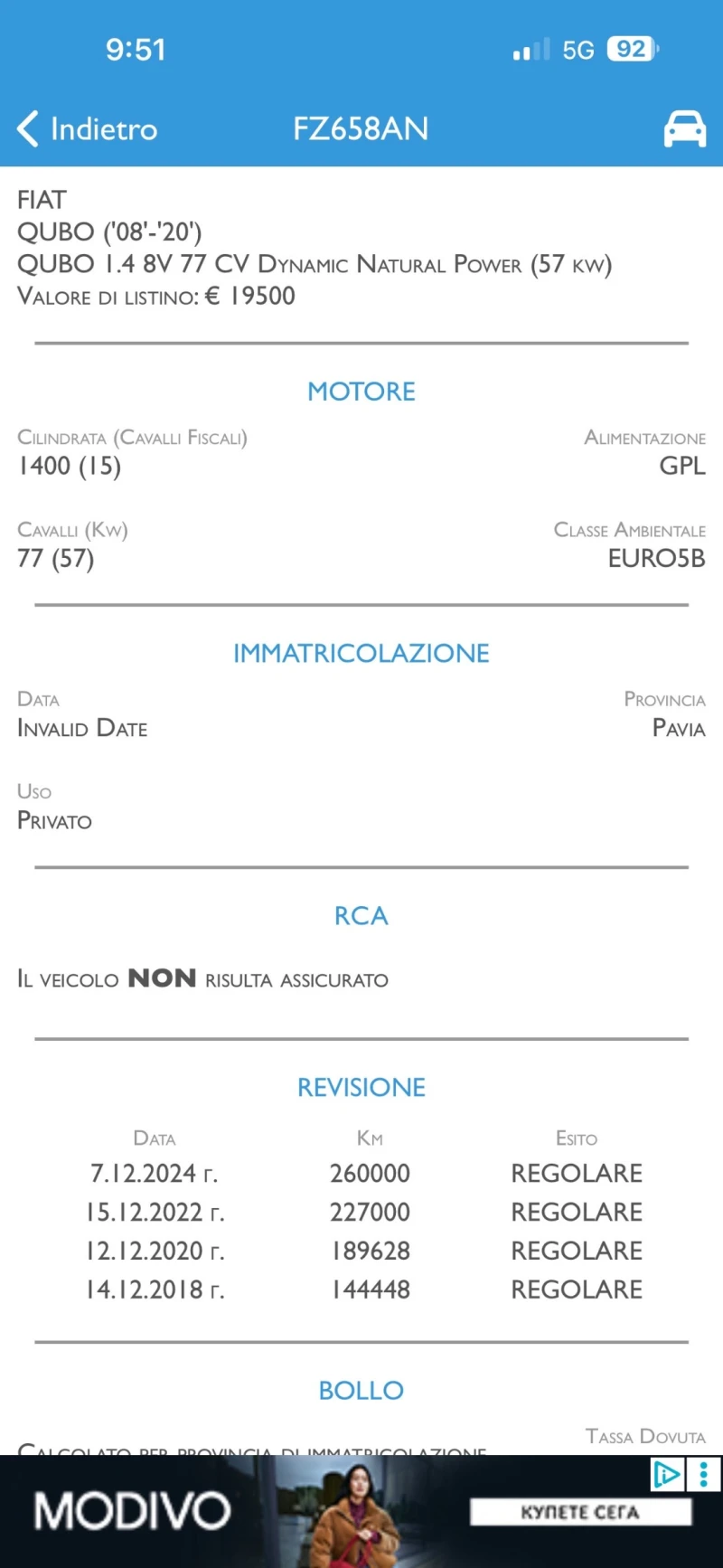Tap the status bar clock showing 9:51
Viewport: 723px width, 1568px height.
[x=136, y=49]
